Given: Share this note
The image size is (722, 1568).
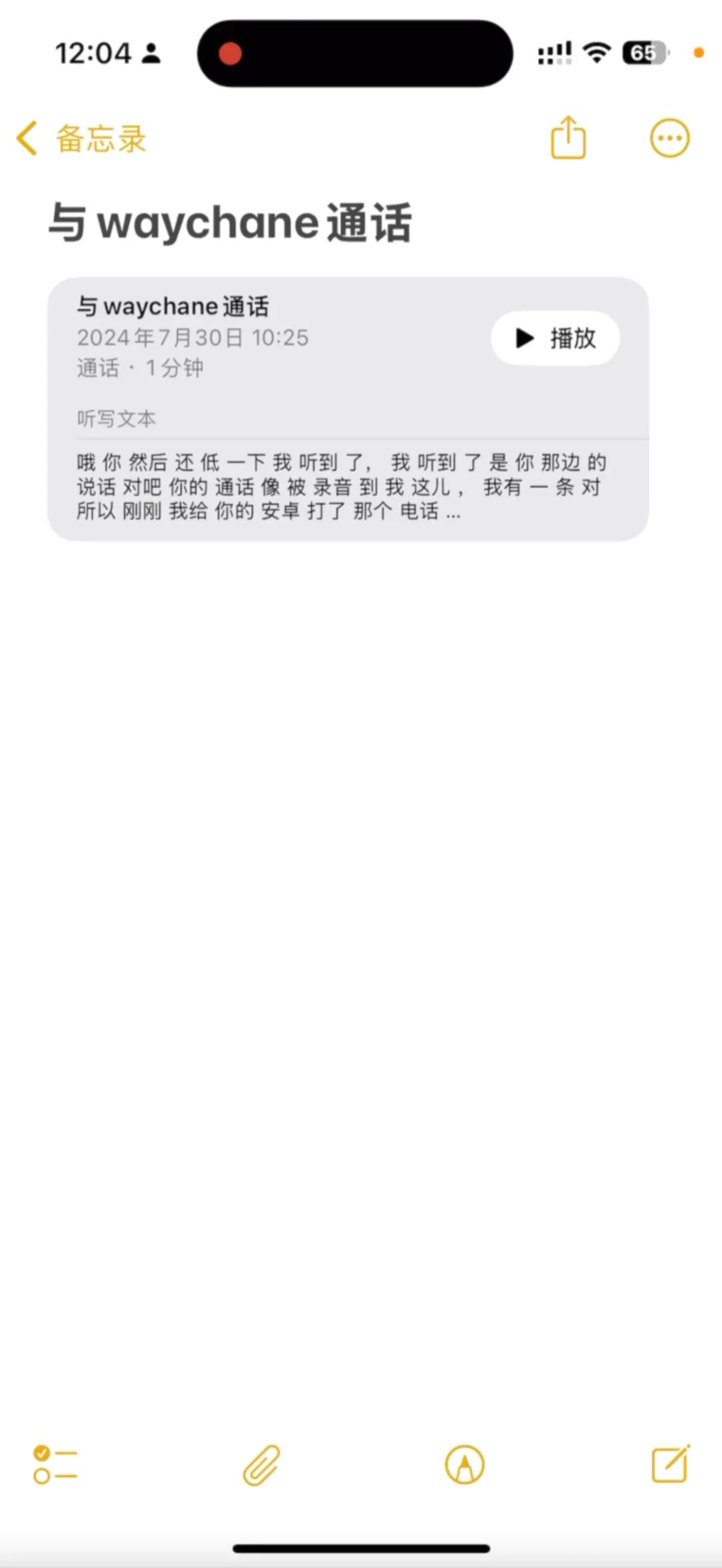Looking at the screenshot, I should tap(568, 138).
